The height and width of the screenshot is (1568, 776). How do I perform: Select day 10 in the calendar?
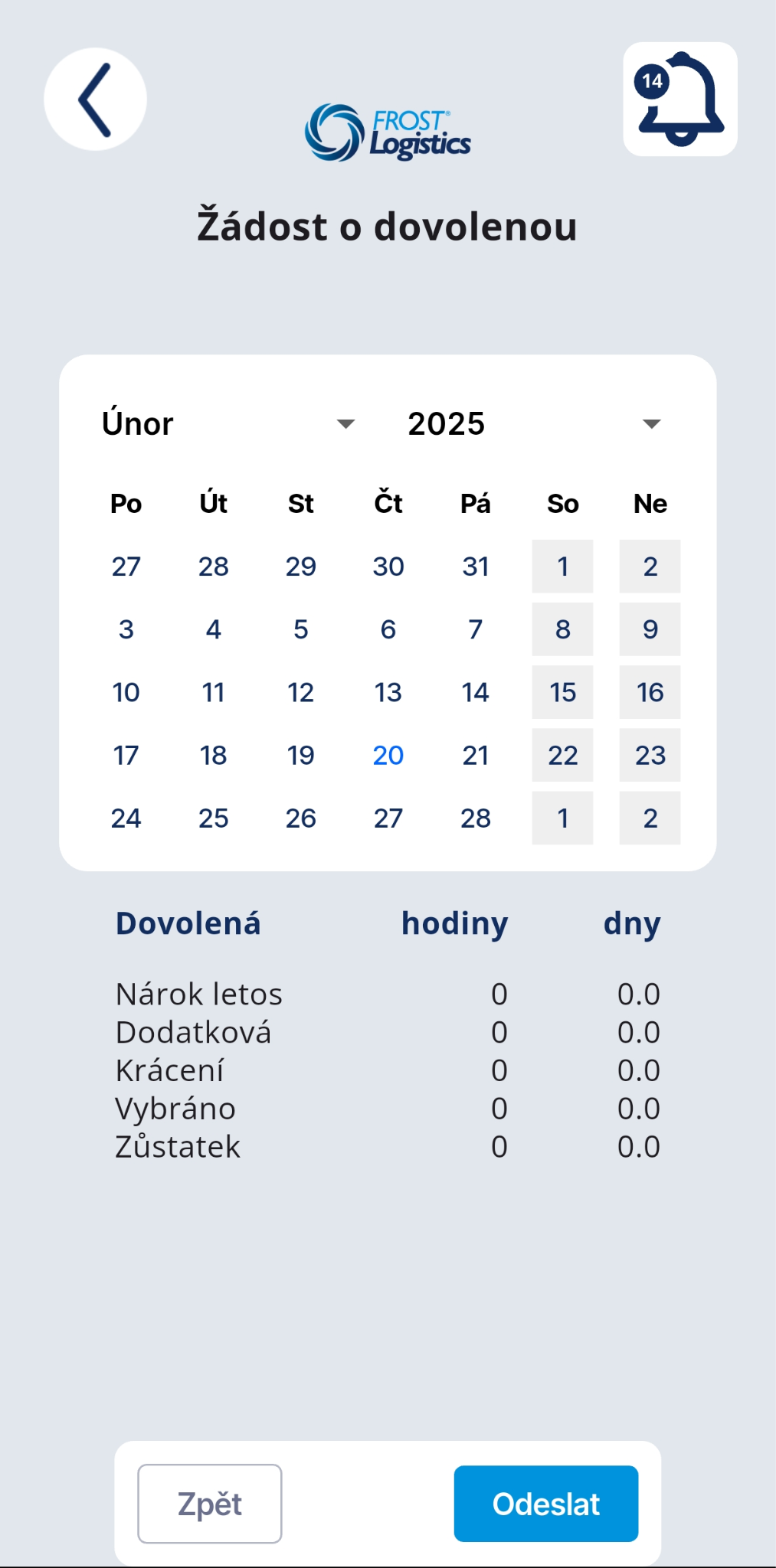pyautogui.click(x=126, y=693)
